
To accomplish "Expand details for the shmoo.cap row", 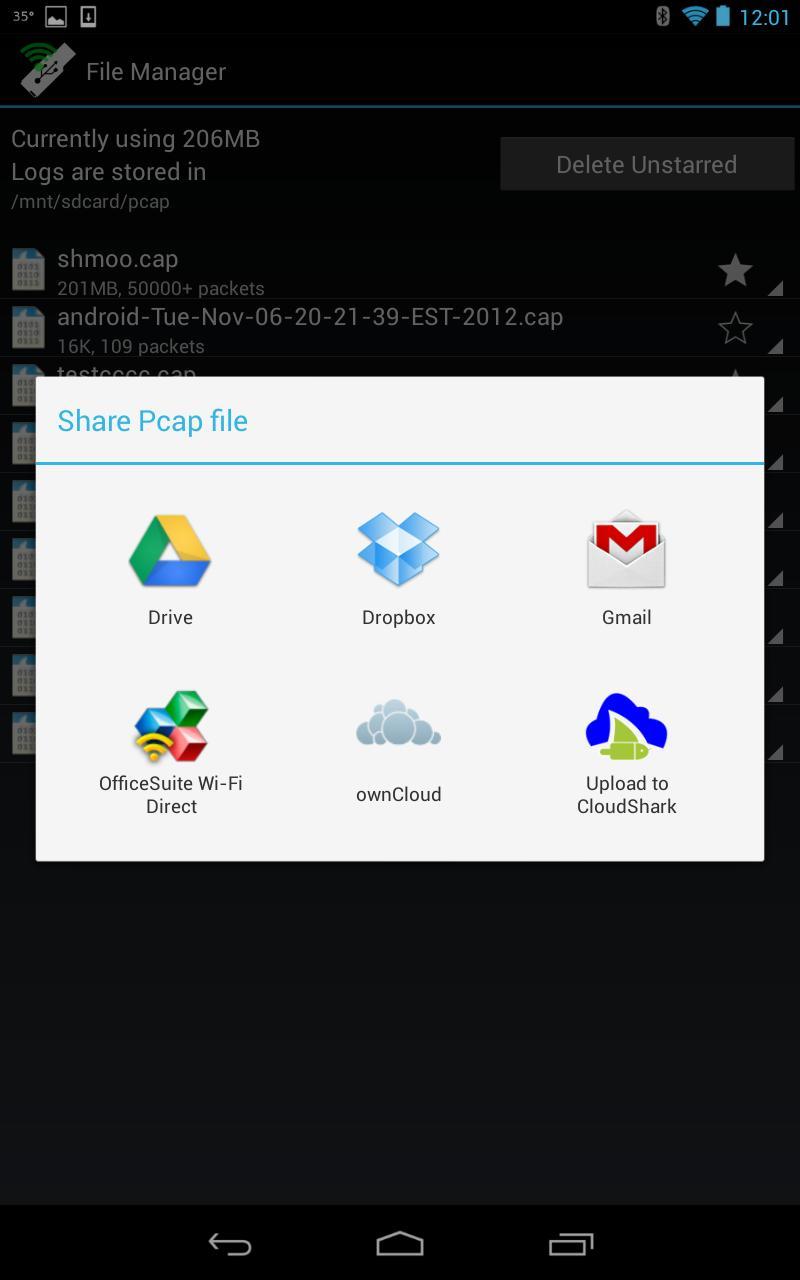I will [775, 287].
